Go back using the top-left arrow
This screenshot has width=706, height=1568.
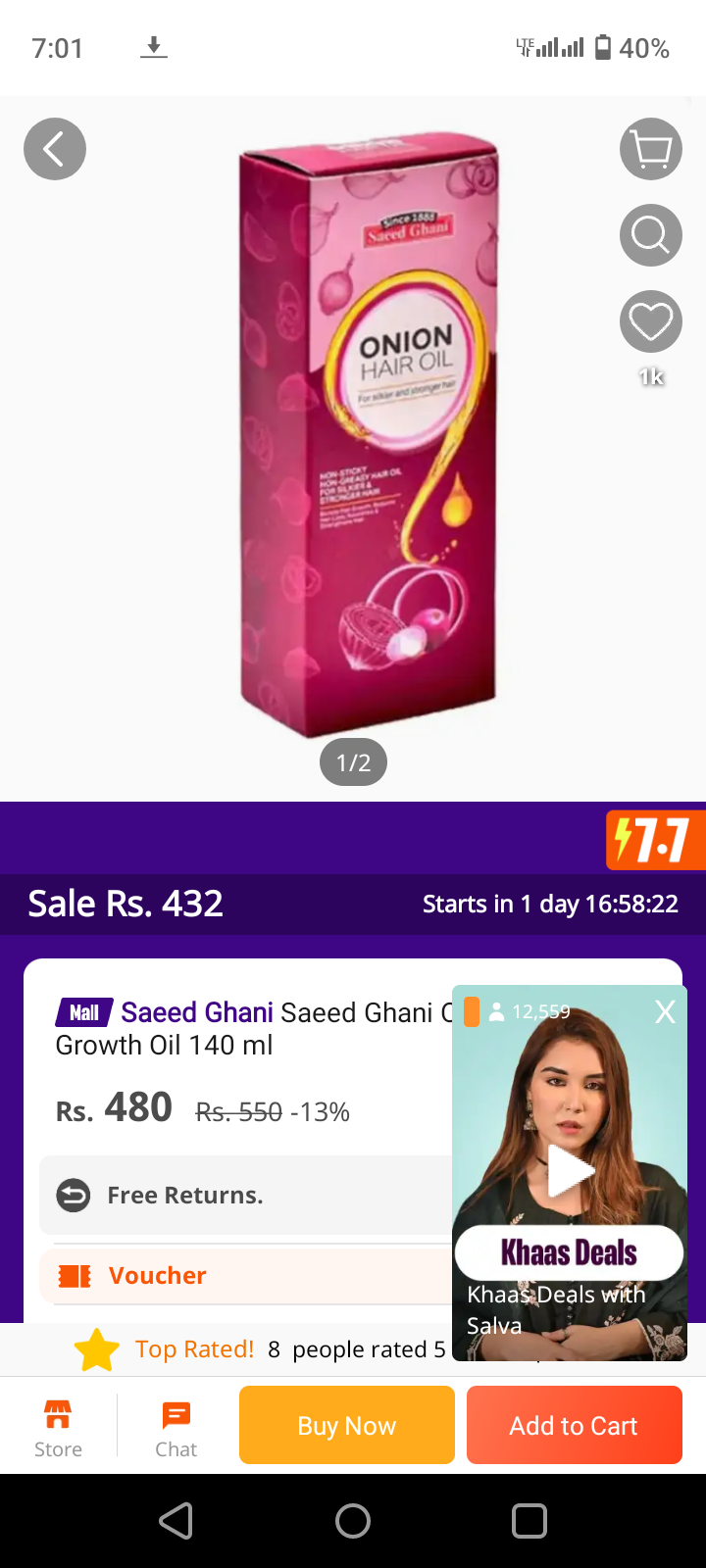click(55, 149)
